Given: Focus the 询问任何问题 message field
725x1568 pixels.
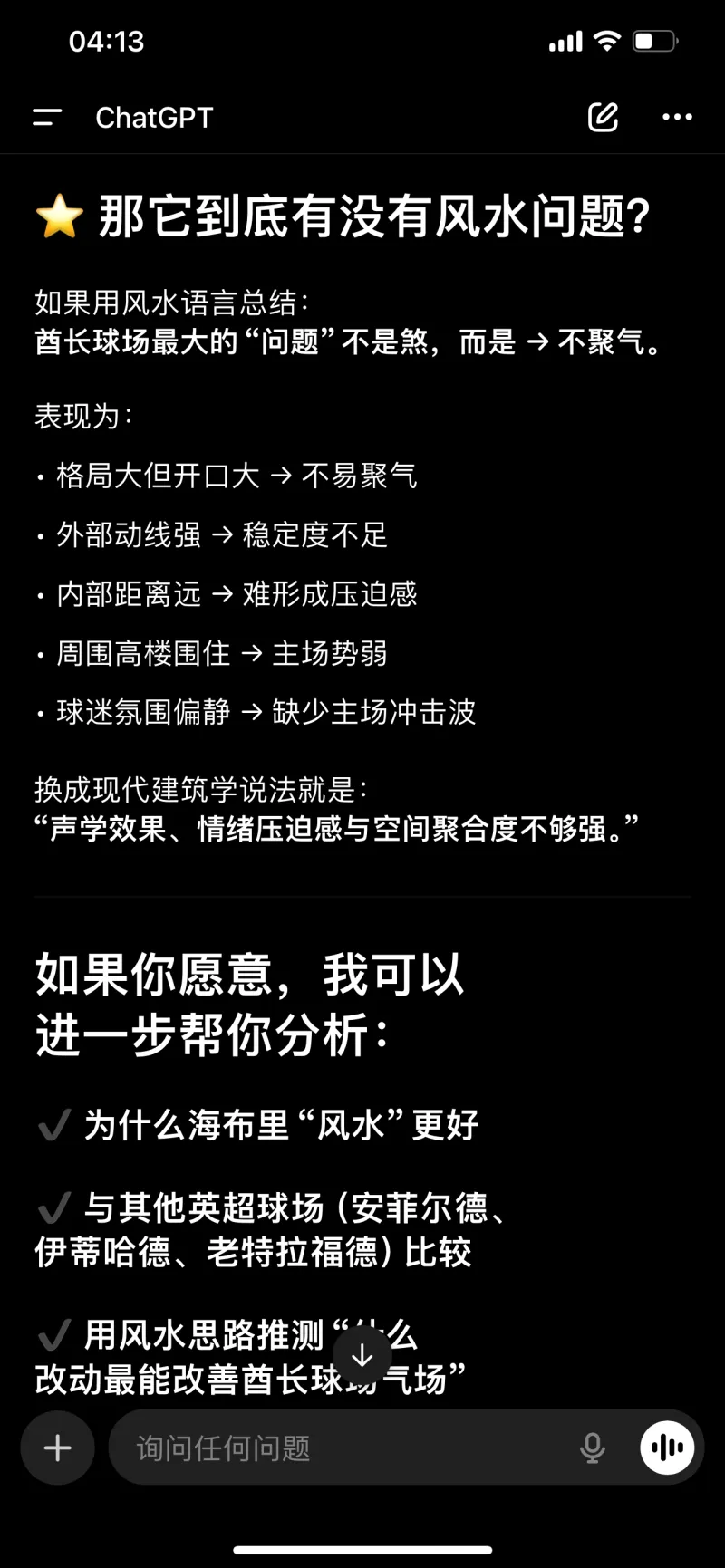Looking at the screenshot, I should click(x=344, y=1448).
